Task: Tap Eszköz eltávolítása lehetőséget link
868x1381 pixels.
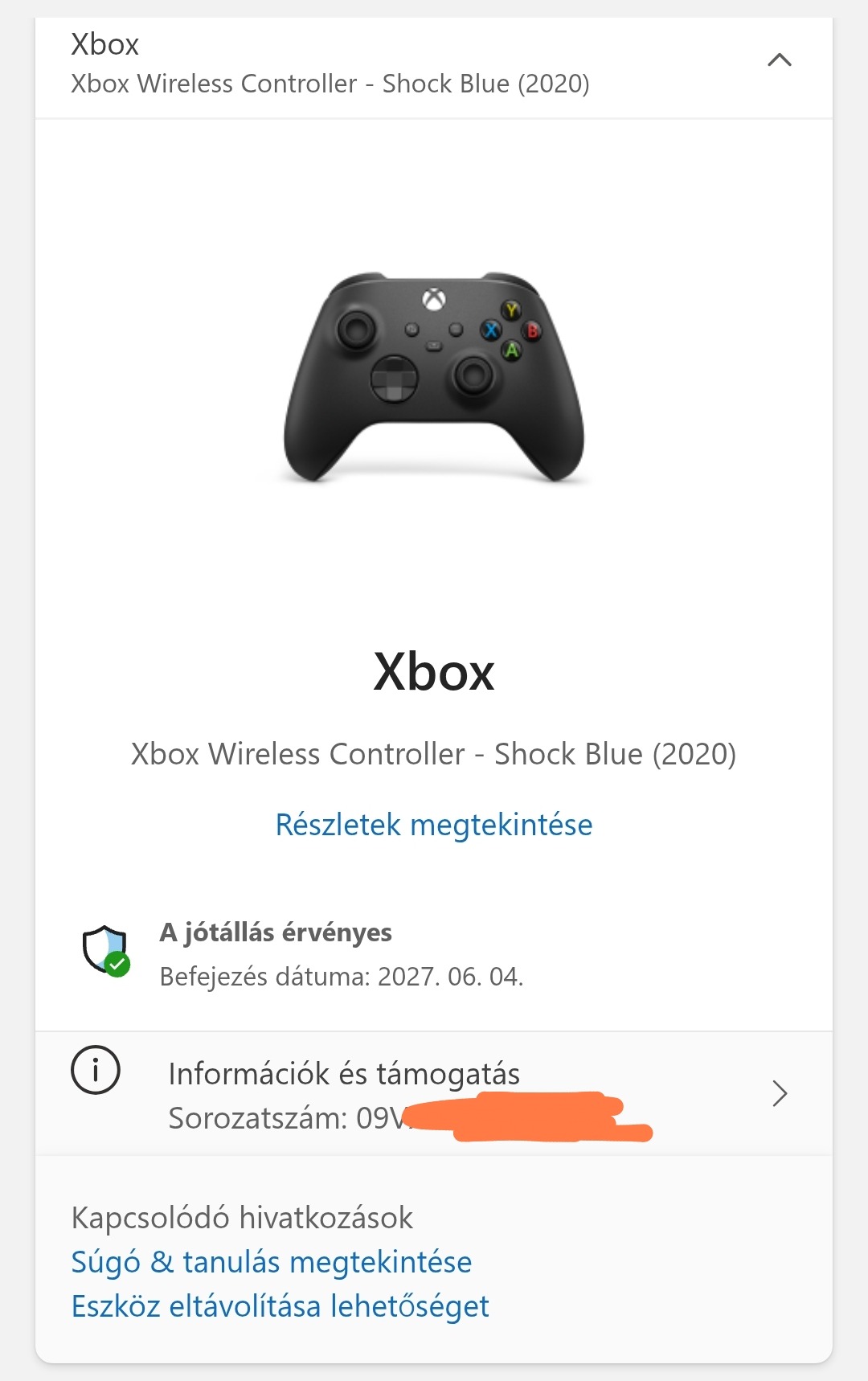Action: (280, 1306)
